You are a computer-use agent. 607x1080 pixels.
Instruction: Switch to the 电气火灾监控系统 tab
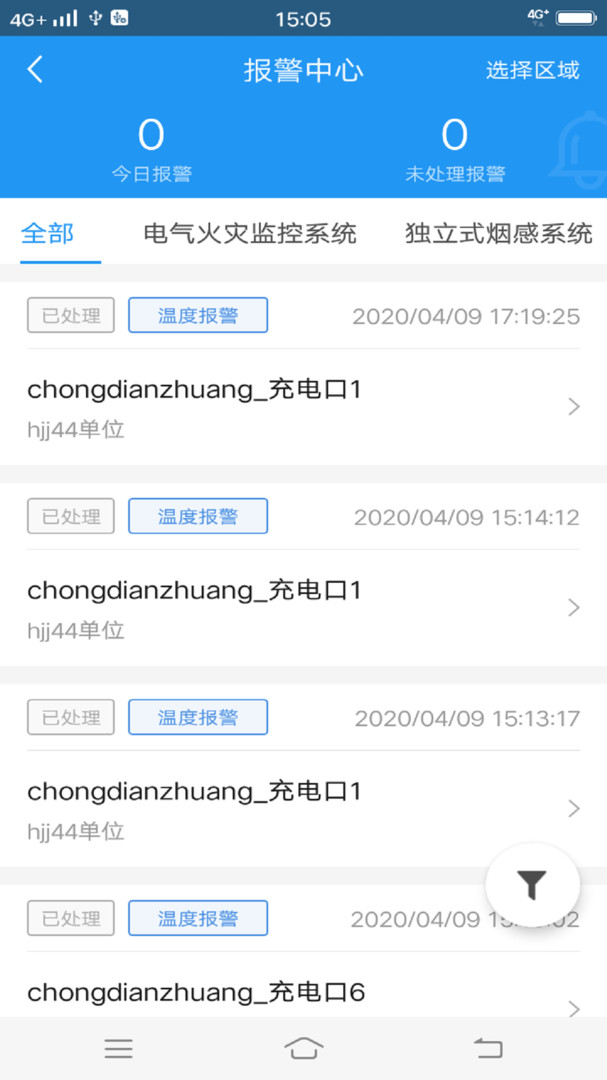(250, 234)
